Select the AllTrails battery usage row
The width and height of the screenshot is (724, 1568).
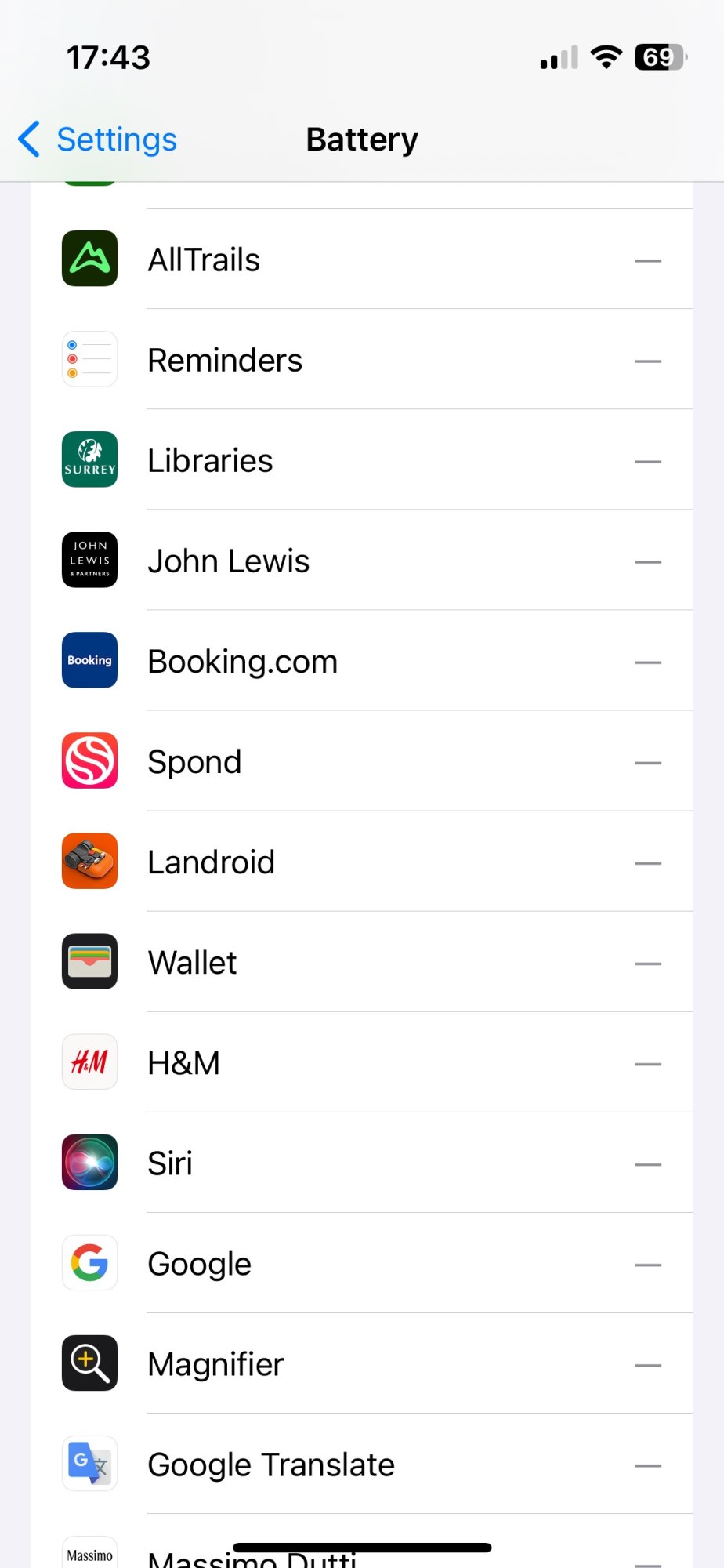click(x=362, y=260)
